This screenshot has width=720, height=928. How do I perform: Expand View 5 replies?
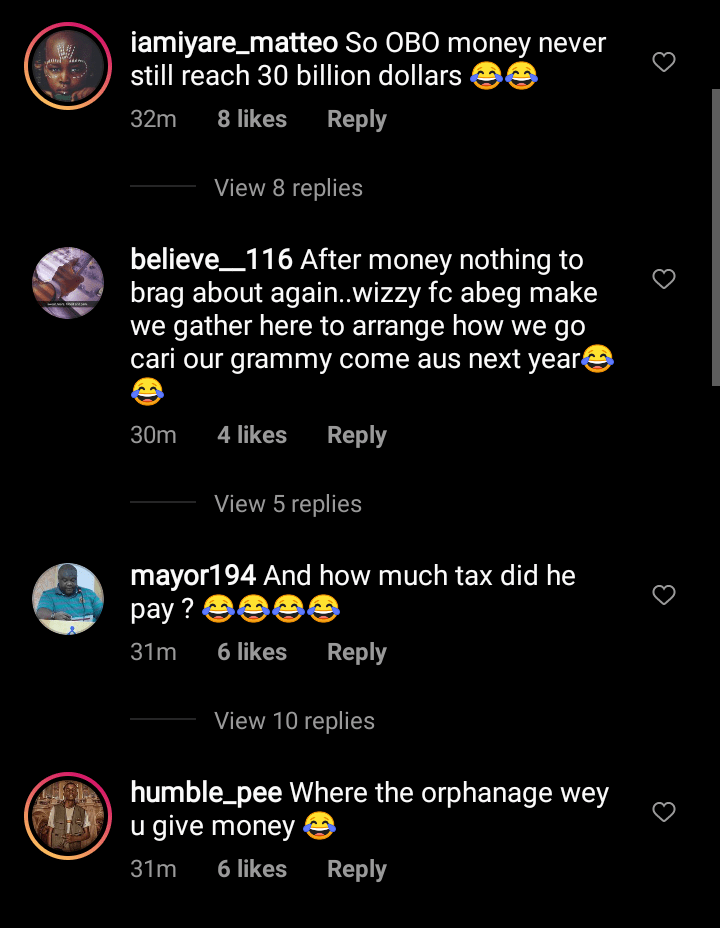[x=288, y=504]
